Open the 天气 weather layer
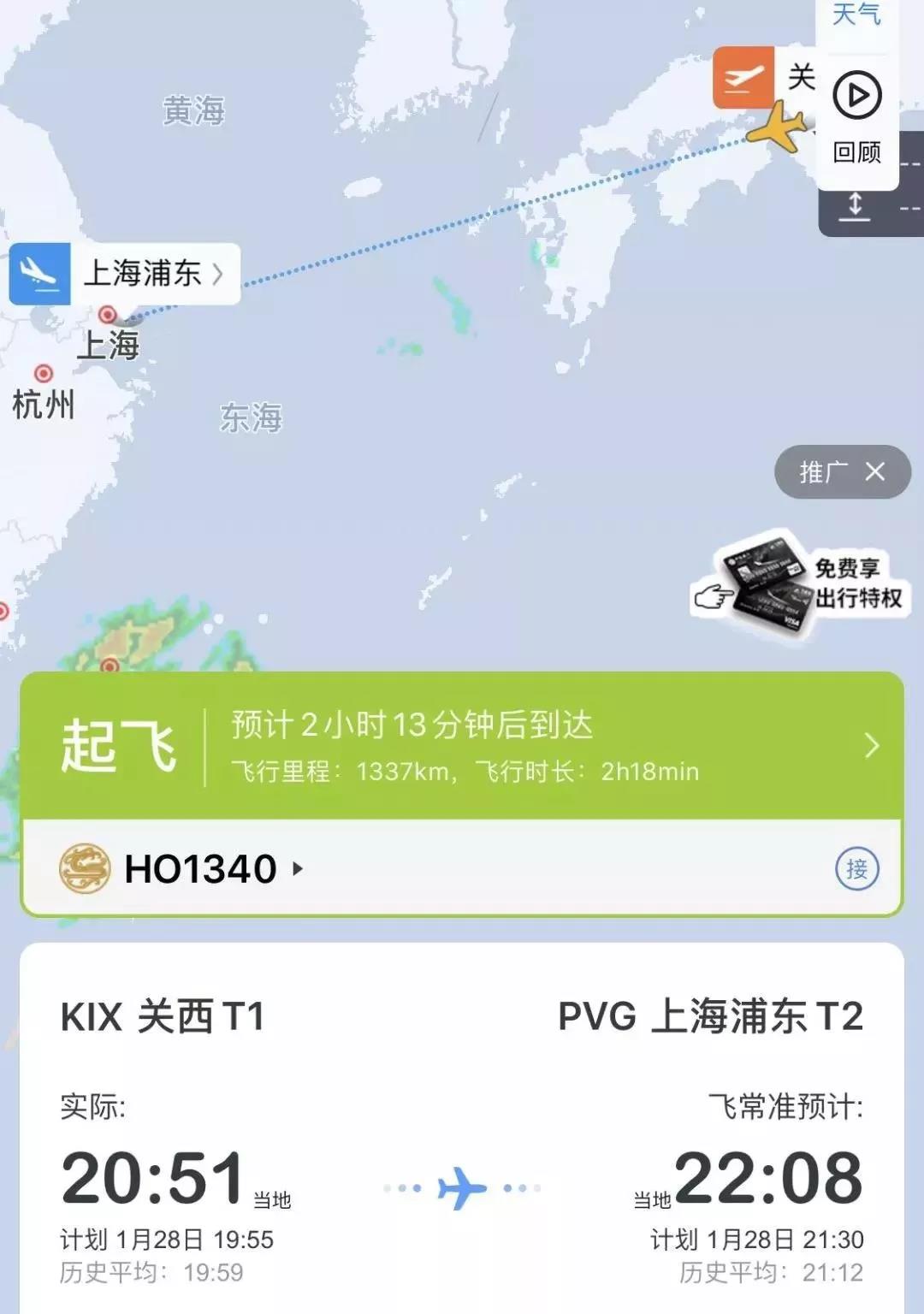The width and height of the screenshot is (924, 1314). click(x=856, y=15)
